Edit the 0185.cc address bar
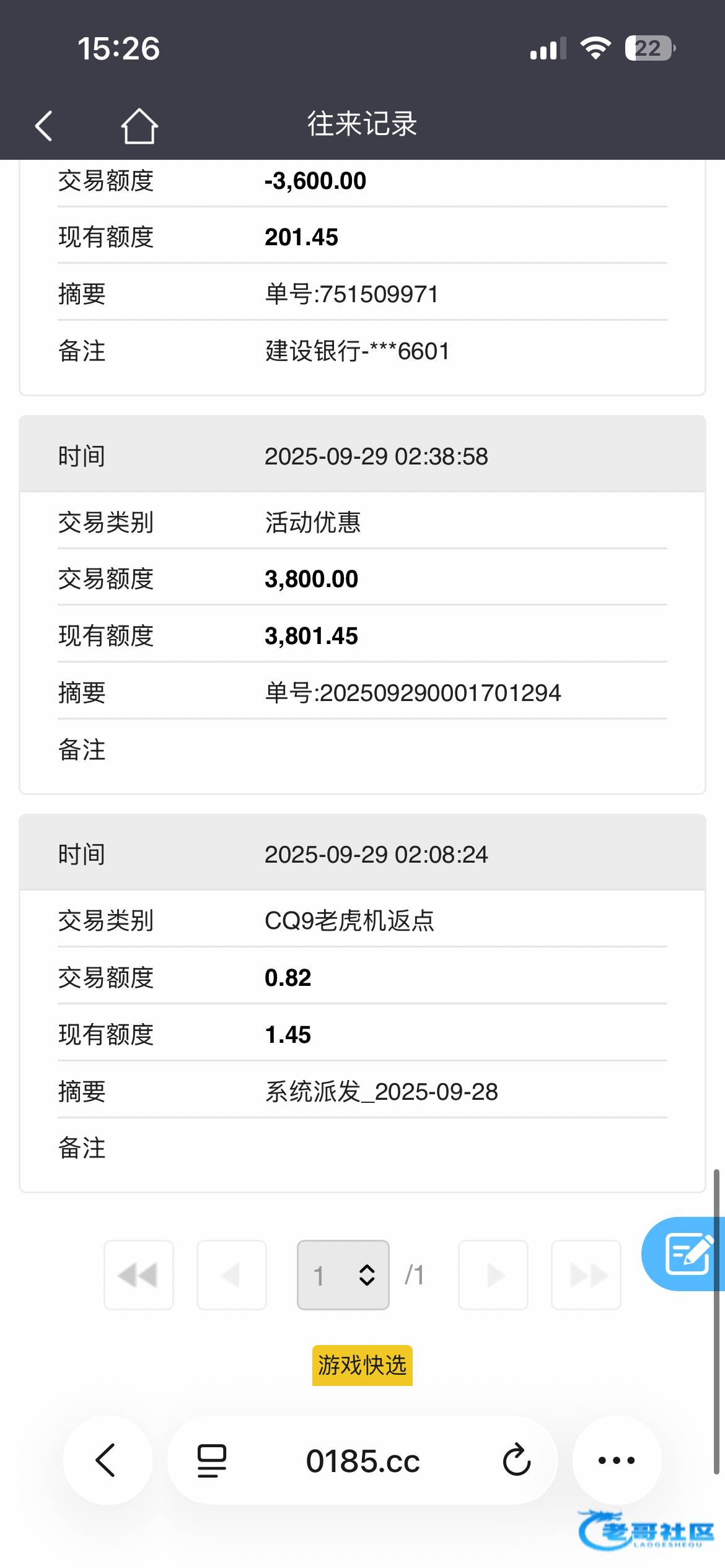Viewport: 725px width, 1568px height. [x=363, y=1461]
